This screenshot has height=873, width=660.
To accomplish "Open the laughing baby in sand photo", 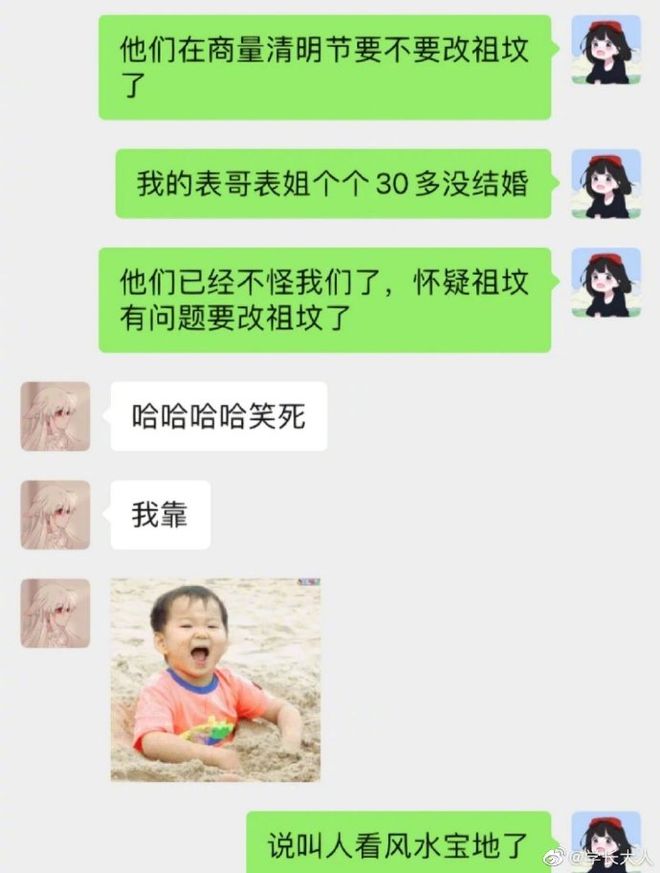I will pos(215,679).
